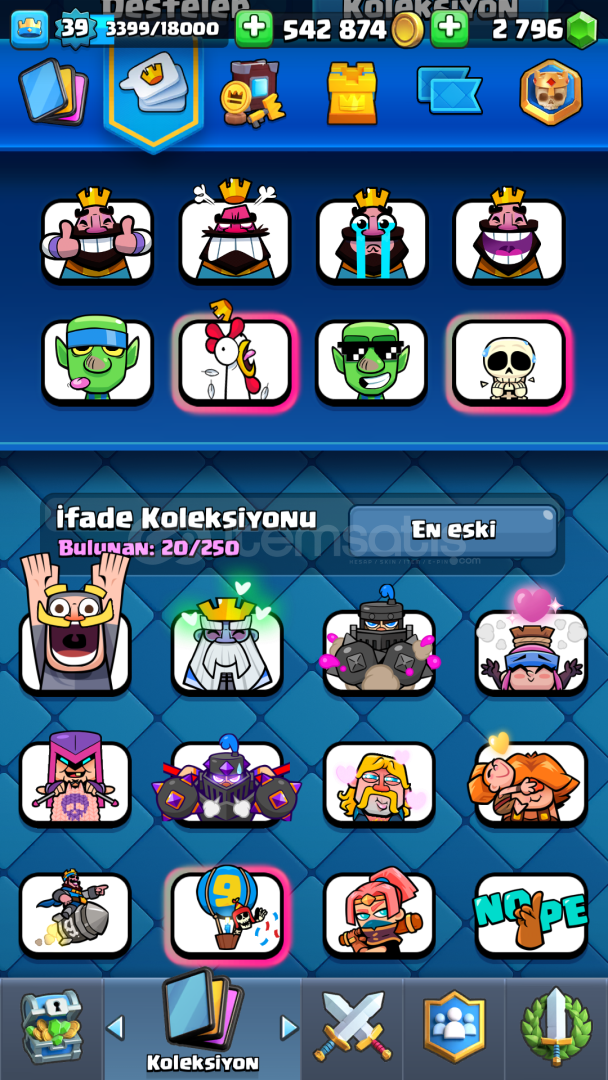Select the crying king emote in deck
The width and height of the screenshot is (608, 1080).
pyautogui.click(x=372, y=238)
